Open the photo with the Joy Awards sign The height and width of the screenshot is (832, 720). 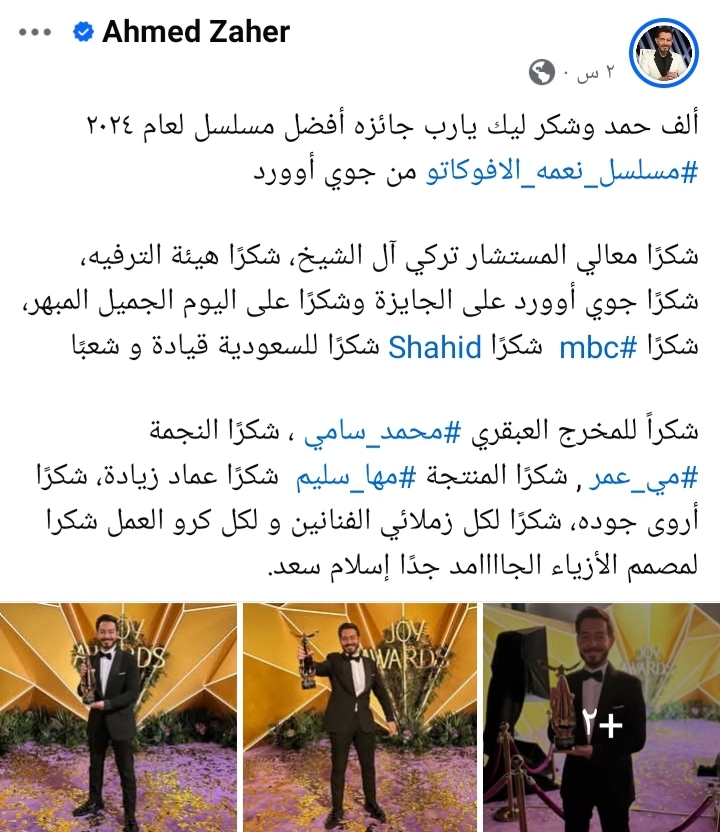click(x=118, y=718)
